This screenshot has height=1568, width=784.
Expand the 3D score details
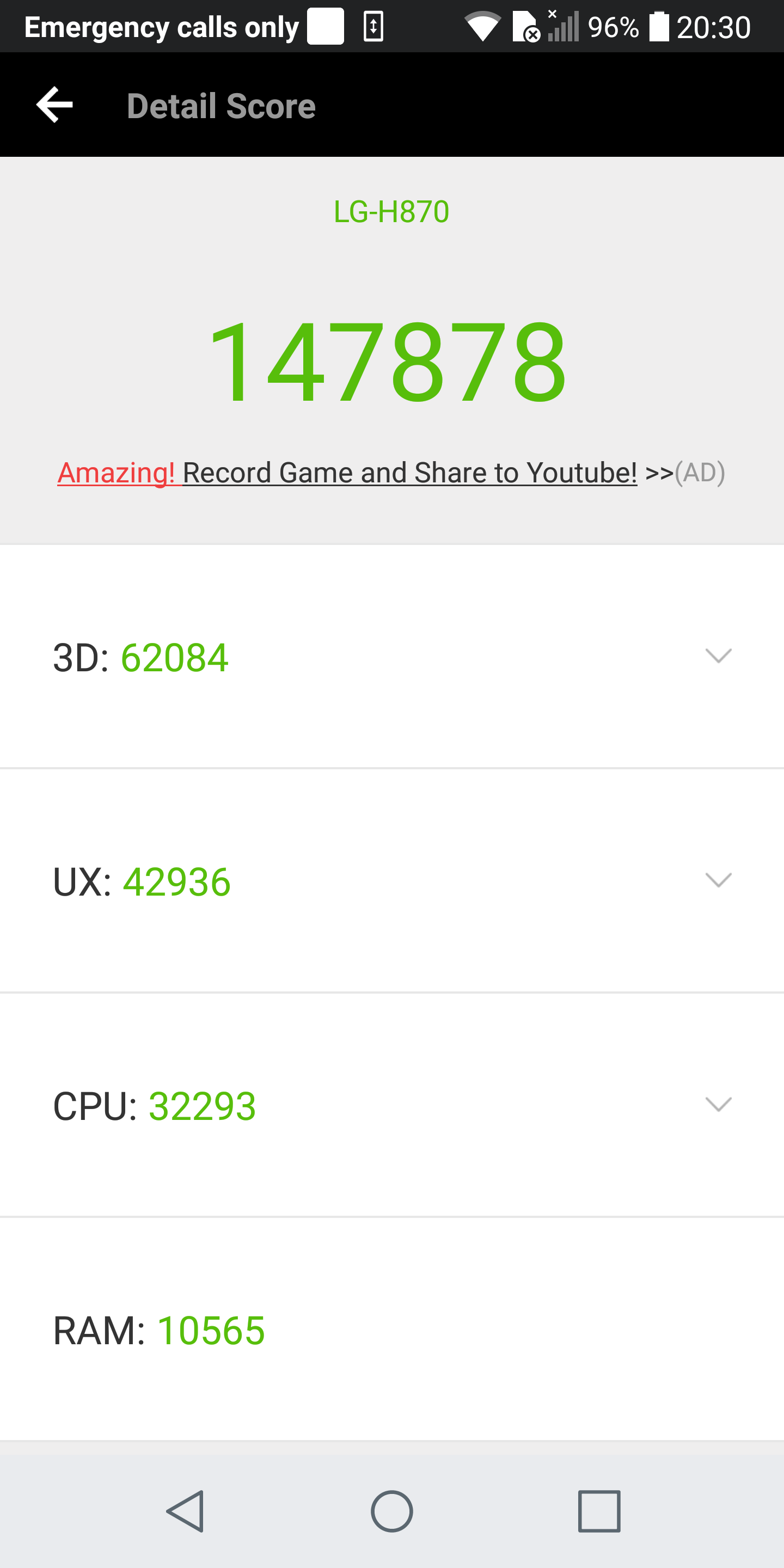point(718,656)
